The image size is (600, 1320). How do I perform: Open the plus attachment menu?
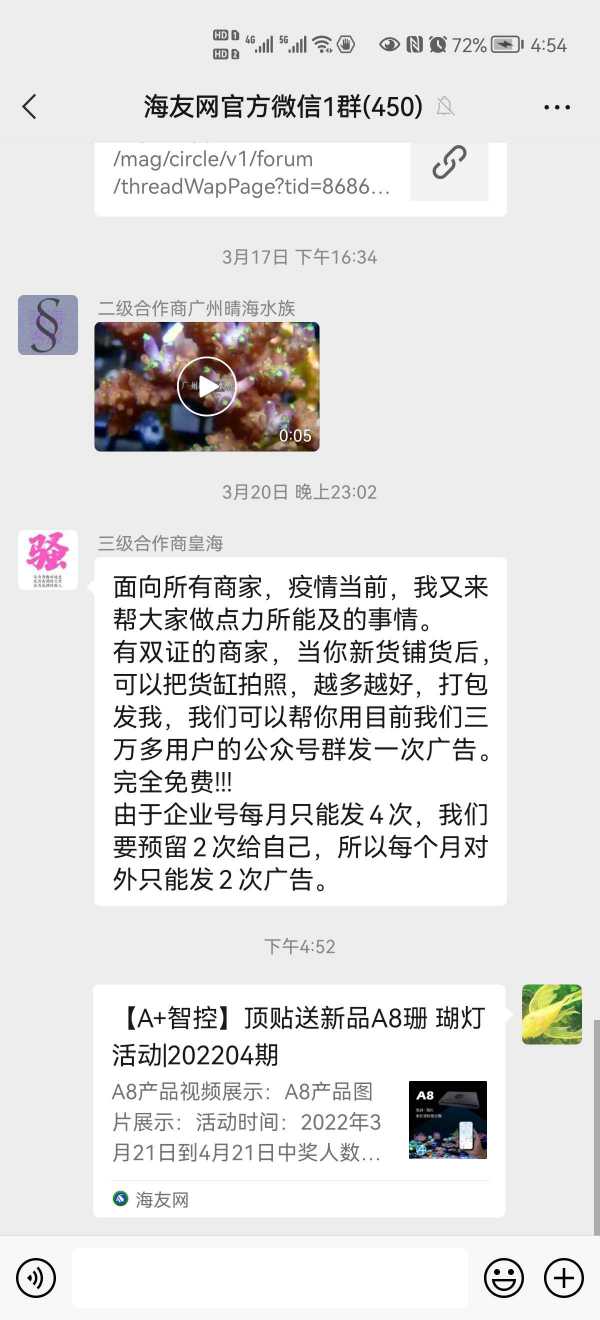[x=564, y=1278]
